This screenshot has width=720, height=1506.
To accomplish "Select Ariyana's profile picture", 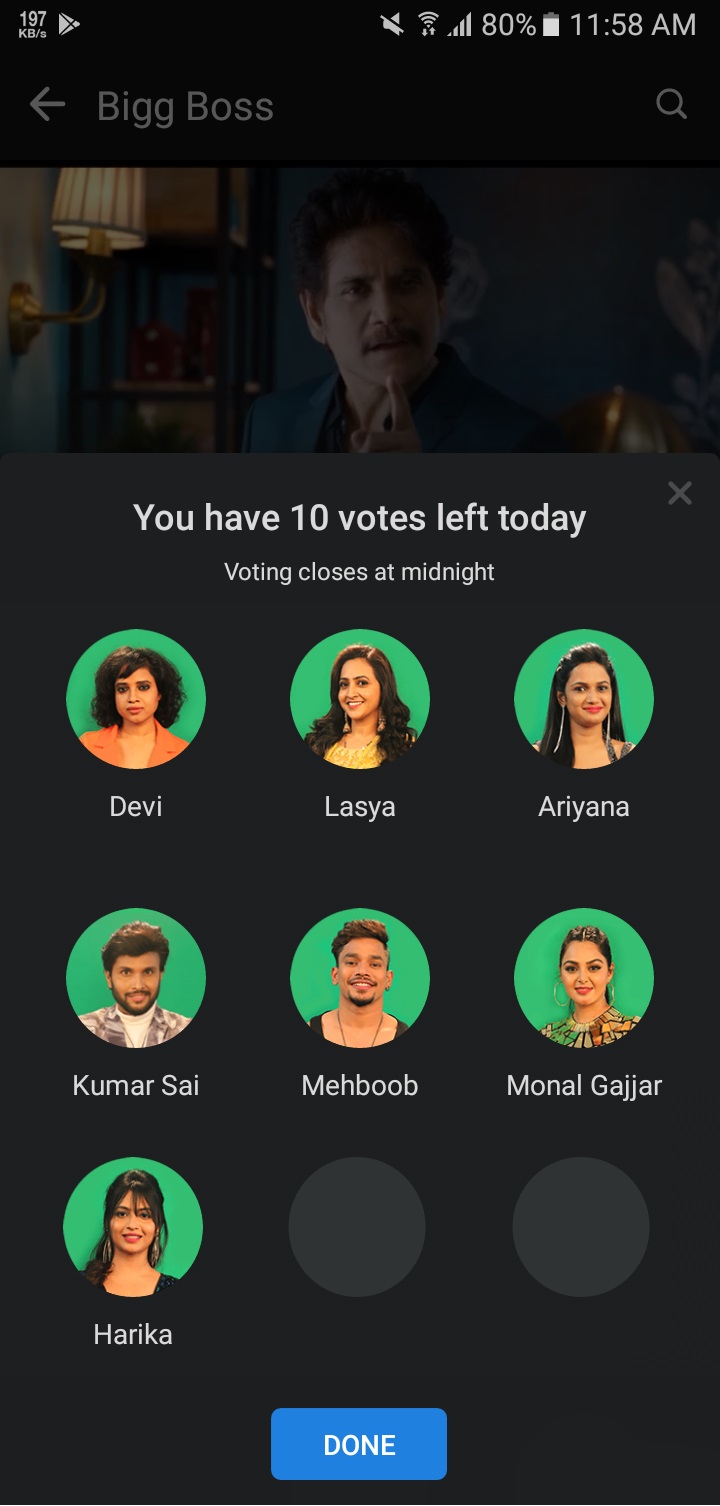I will click(584, 698).
